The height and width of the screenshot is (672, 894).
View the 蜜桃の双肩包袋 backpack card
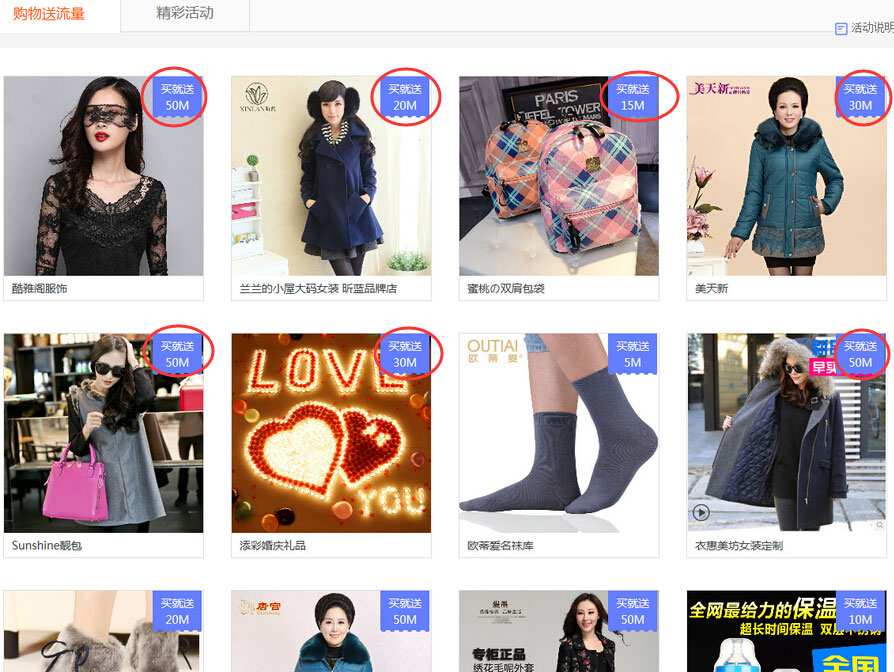[559, 185]
